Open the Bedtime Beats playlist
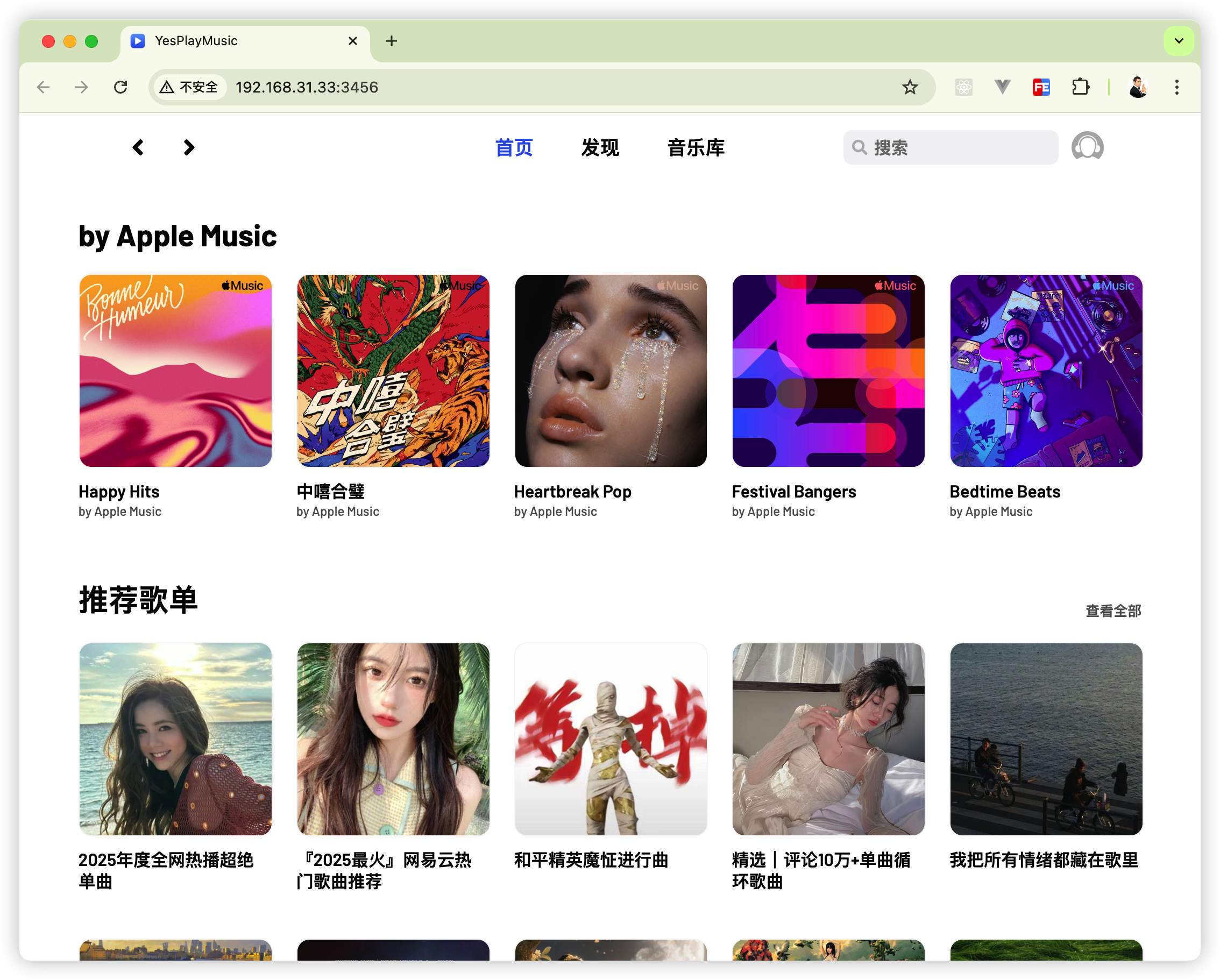 (x=1046, y=371)
